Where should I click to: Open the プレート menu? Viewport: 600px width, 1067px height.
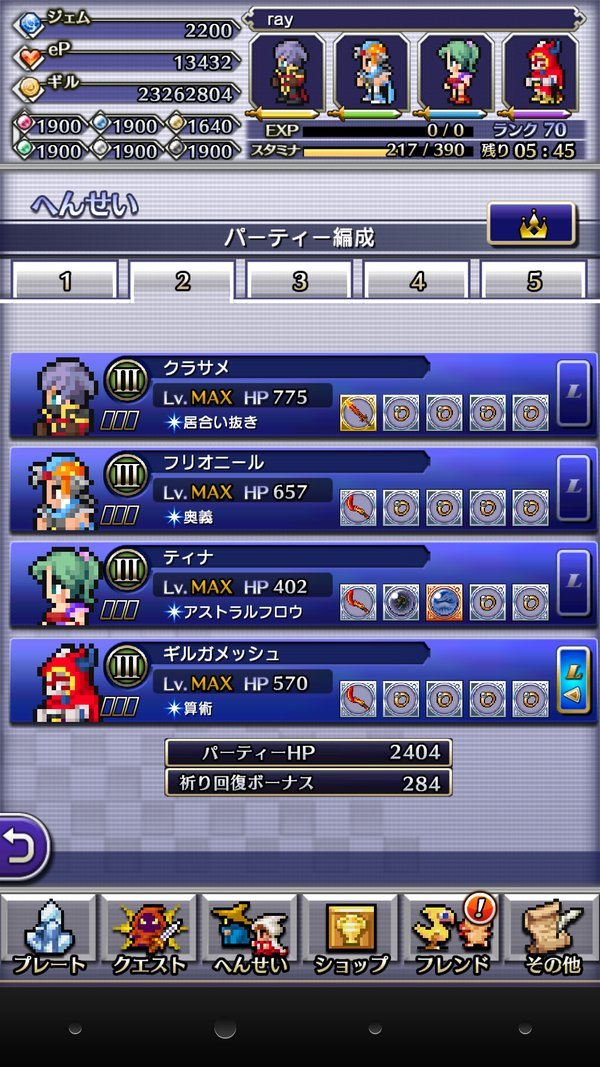click(x=49, y=934)
